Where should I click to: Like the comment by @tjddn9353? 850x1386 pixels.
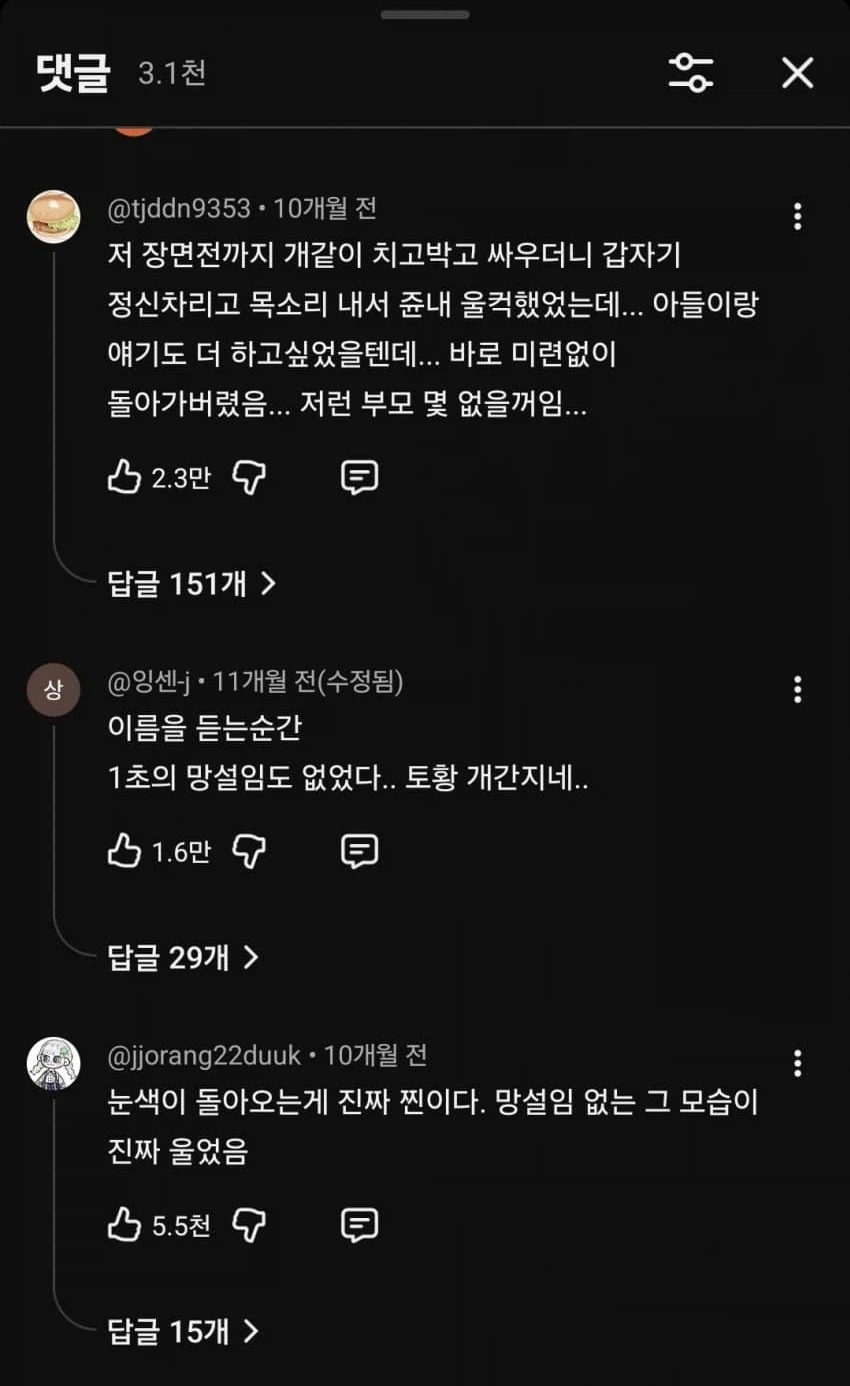click(x=123, y=477)
